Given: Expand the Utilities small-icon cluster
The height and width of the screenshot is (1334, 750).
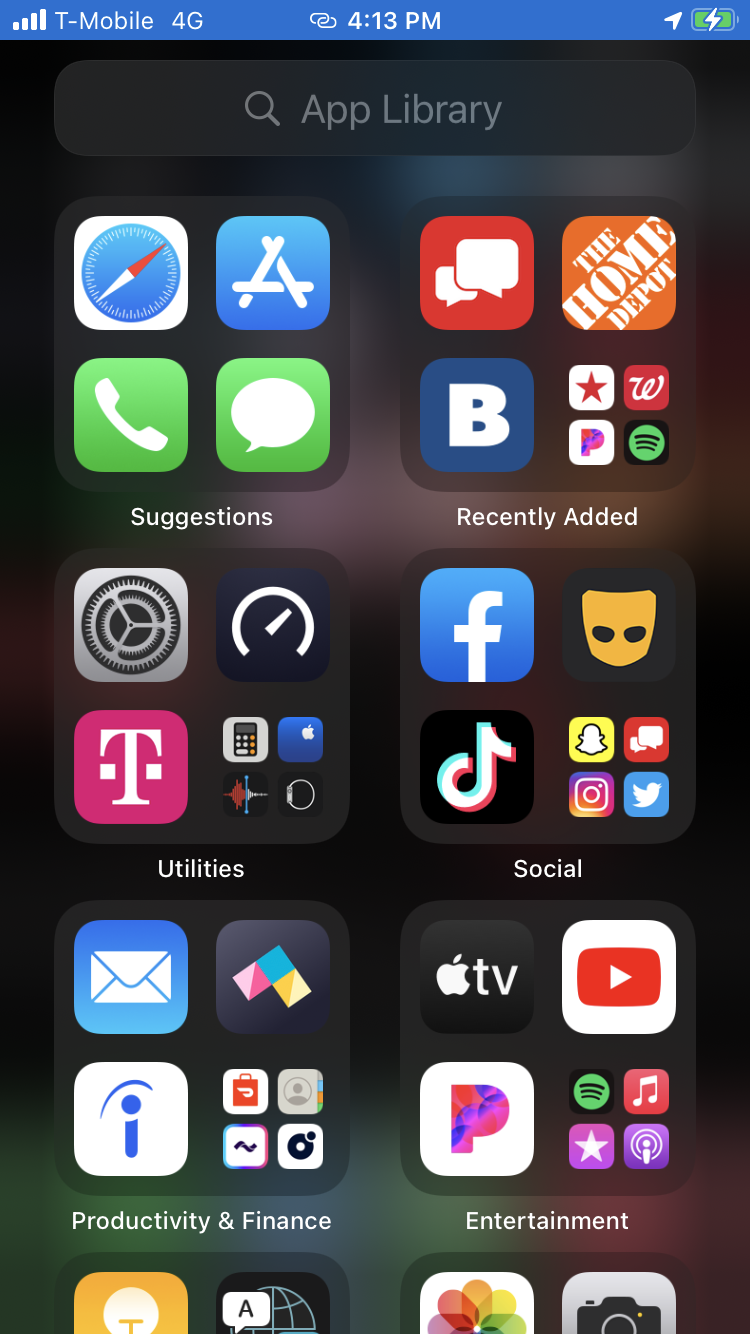Looking at the screenshot, I should [273, 767].
